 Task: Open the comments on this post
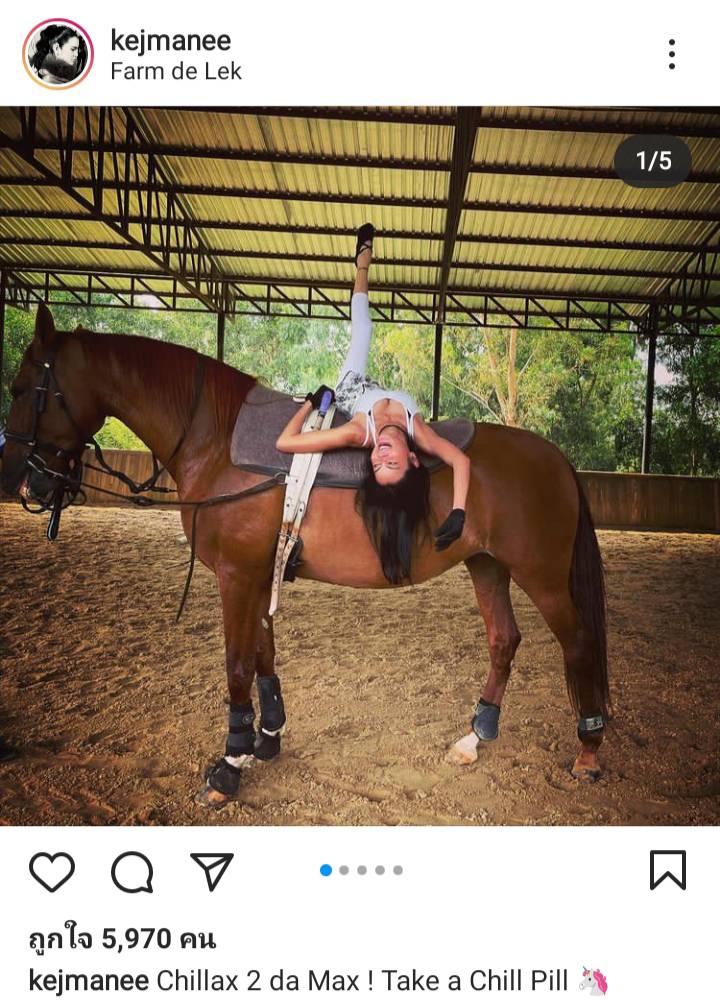tap(131, 871)
